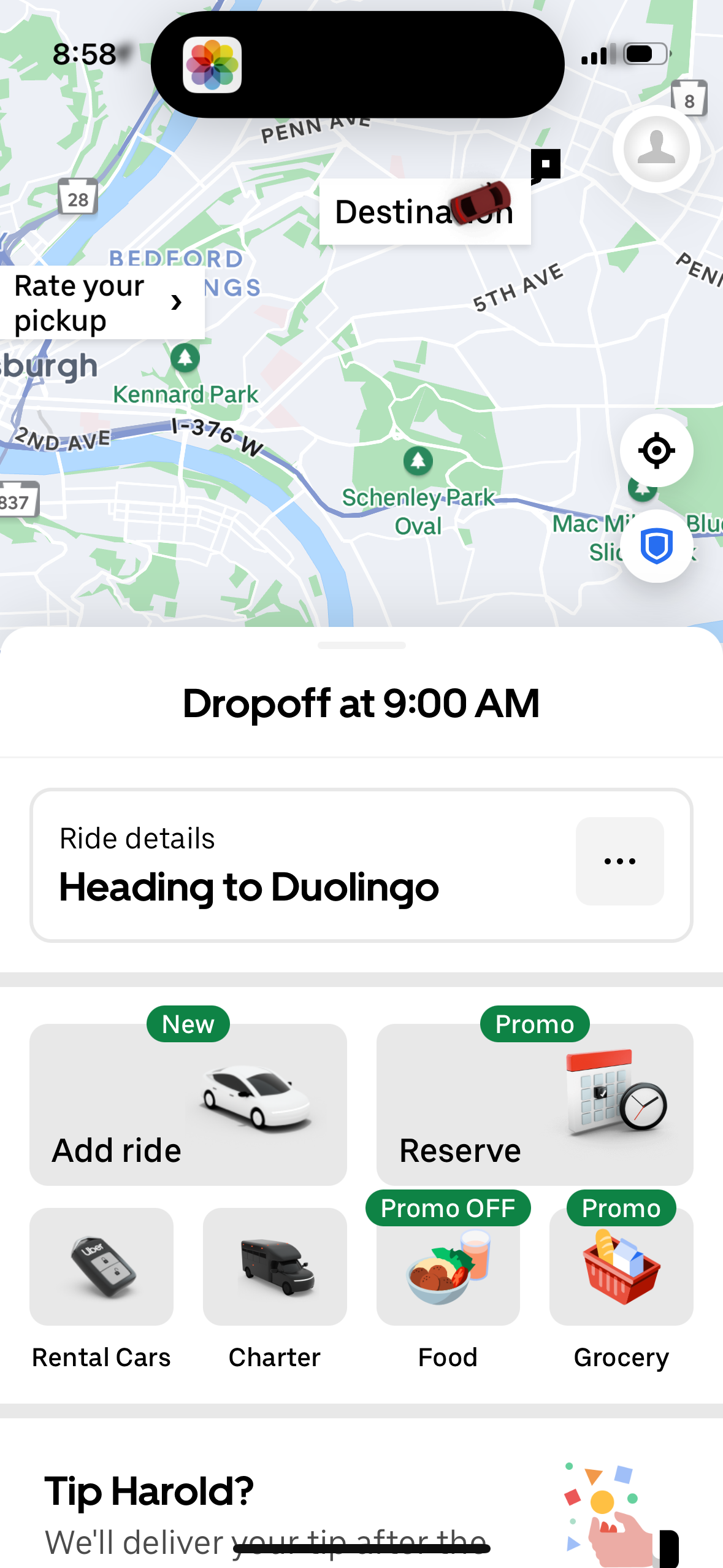Open the ride details ellipsis menu
This screenshot has width=723, height=1568.
pyautogui.click(x=619, y=861)
